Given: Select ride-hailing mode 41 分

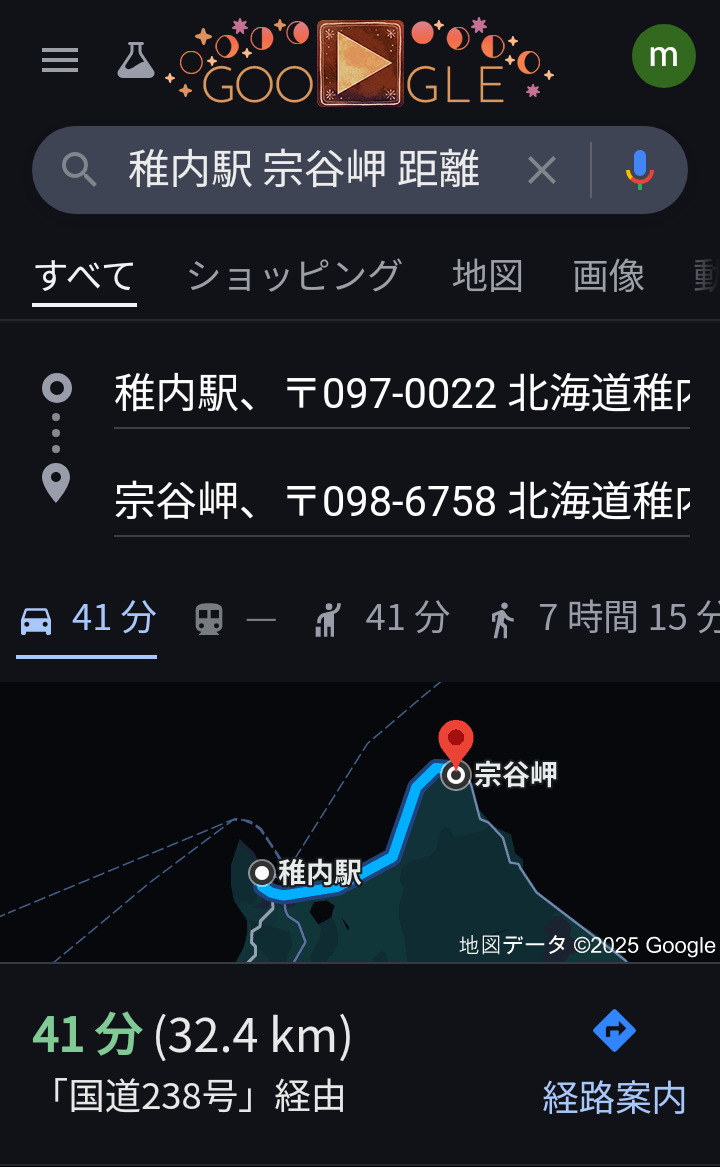Looking at the screenshot, I should tap(380, 619).
